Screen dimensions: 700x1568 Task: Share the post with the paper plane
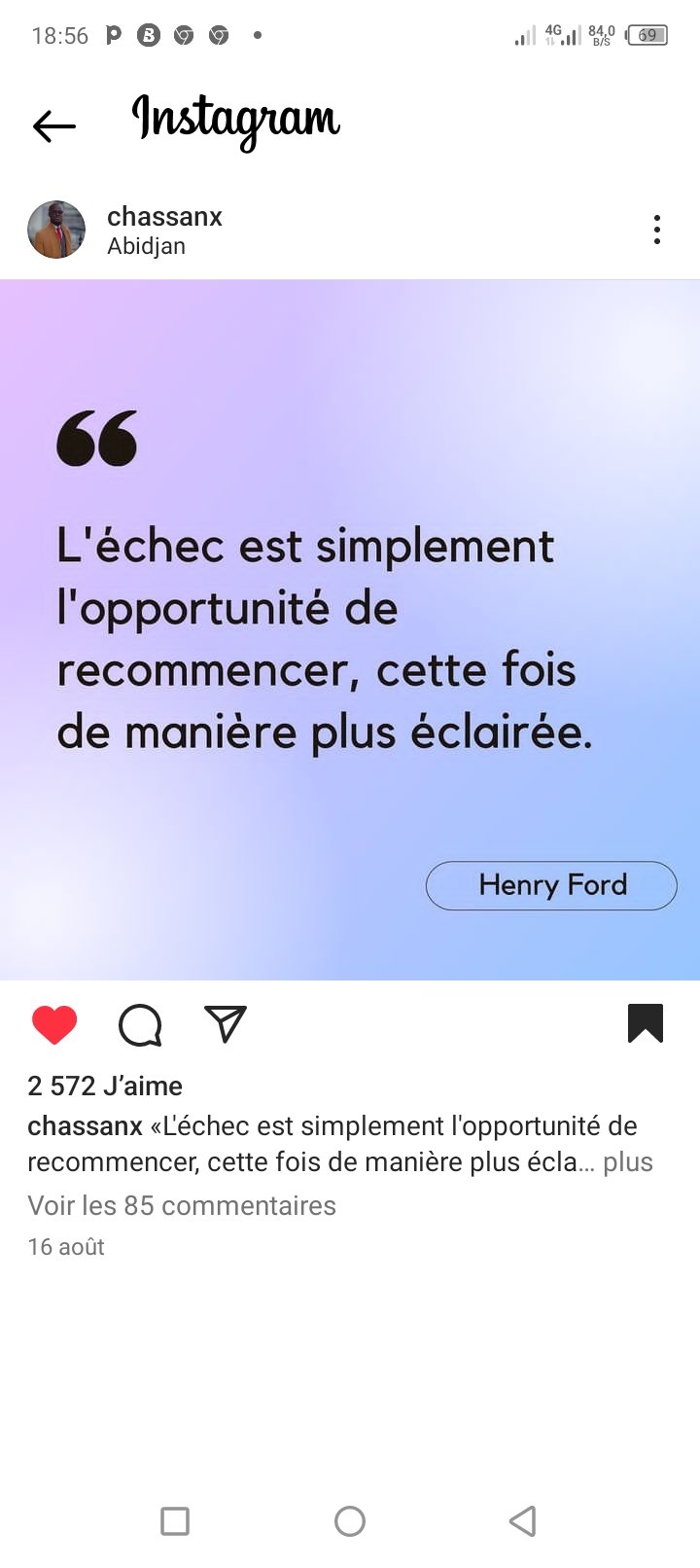click(x=226, y=1023)
